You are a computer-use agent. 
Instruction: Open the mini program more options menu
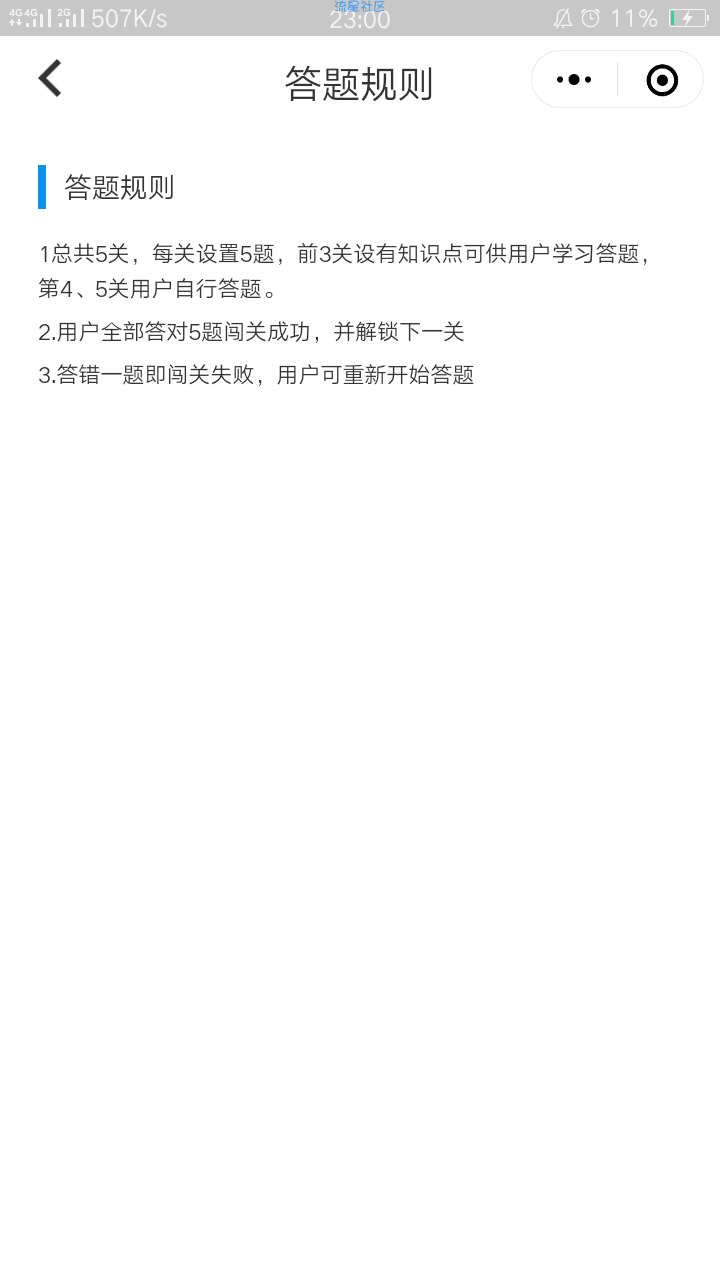[574, 80]
